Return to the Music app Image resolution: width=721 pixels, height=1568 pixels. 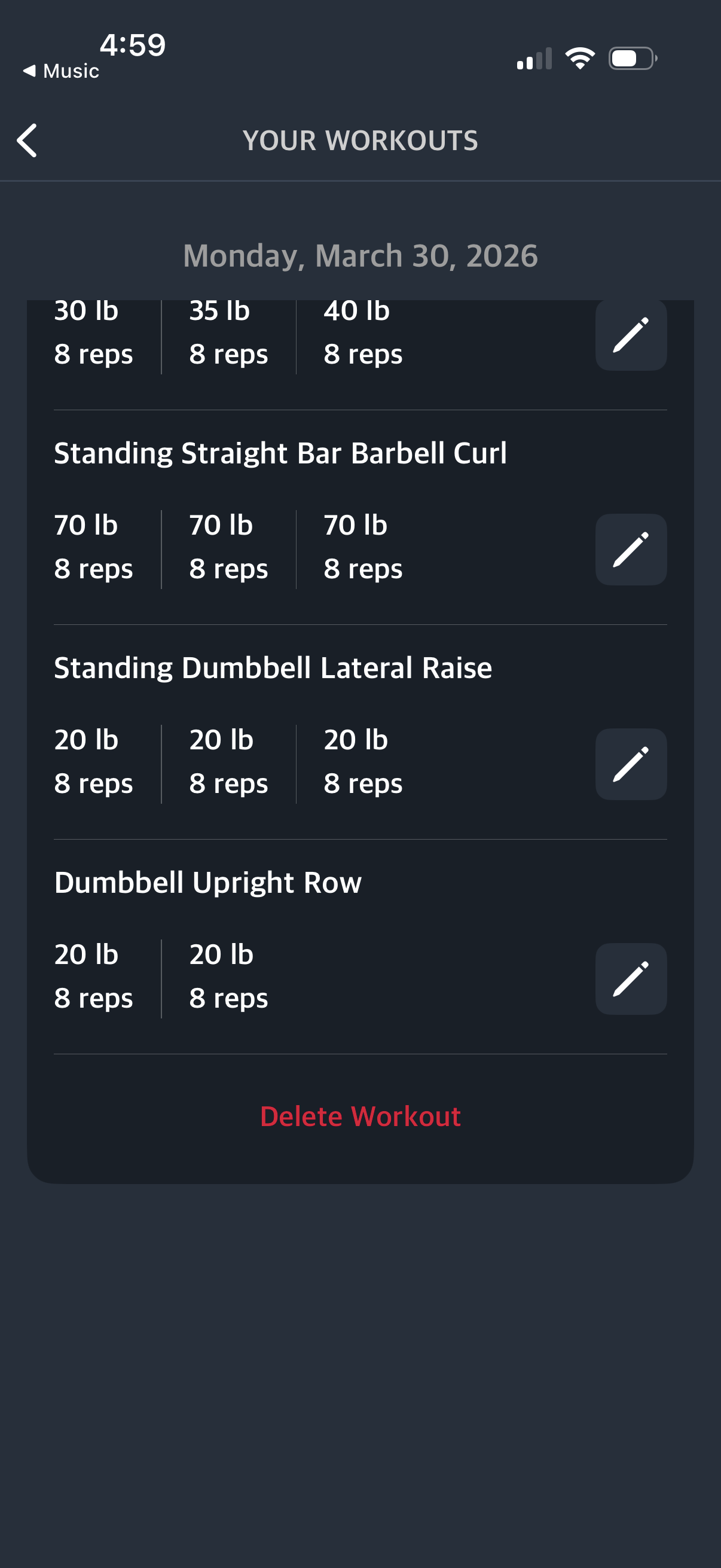point(62,71)
